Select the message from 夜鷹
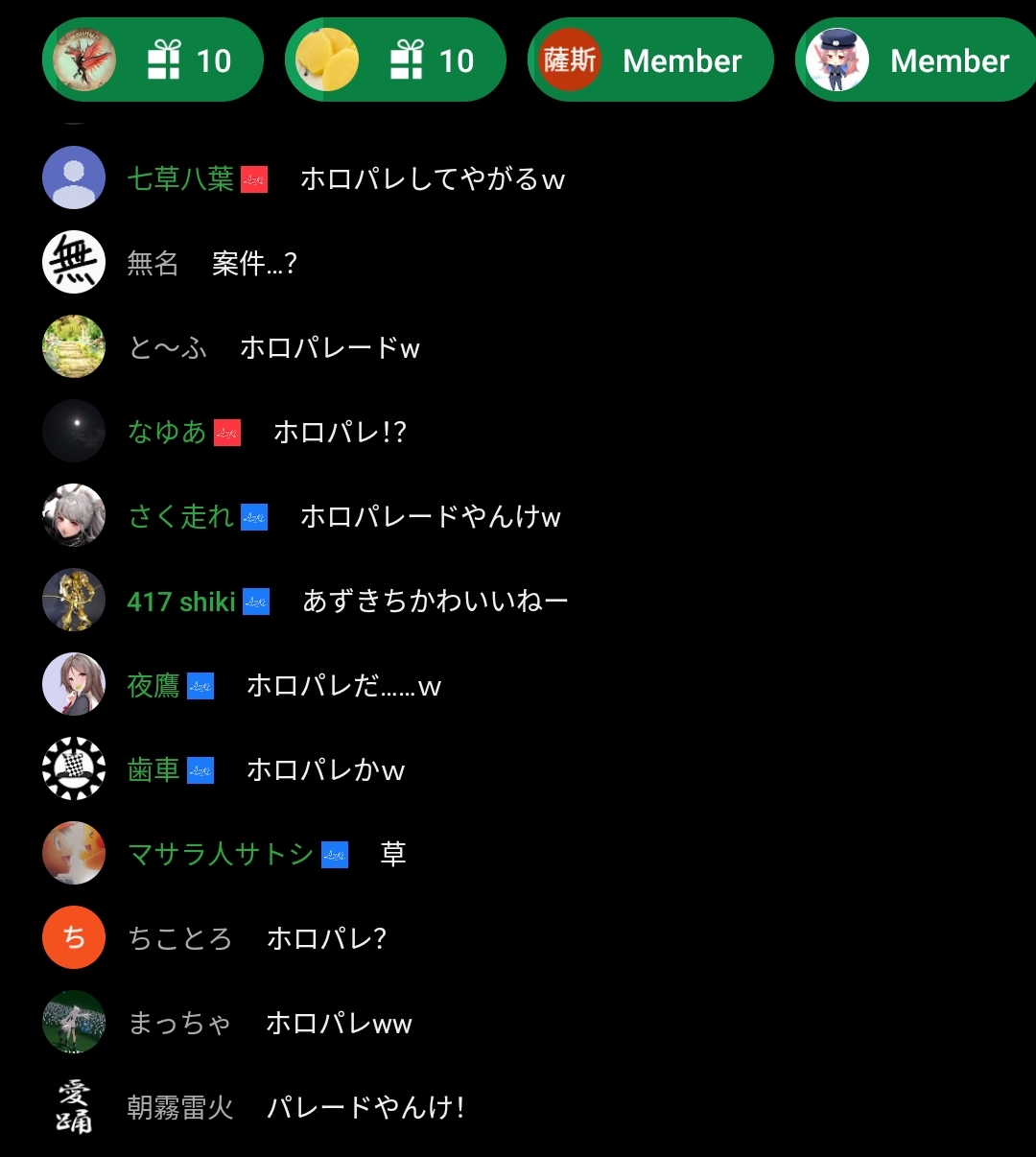 point(343,686)
